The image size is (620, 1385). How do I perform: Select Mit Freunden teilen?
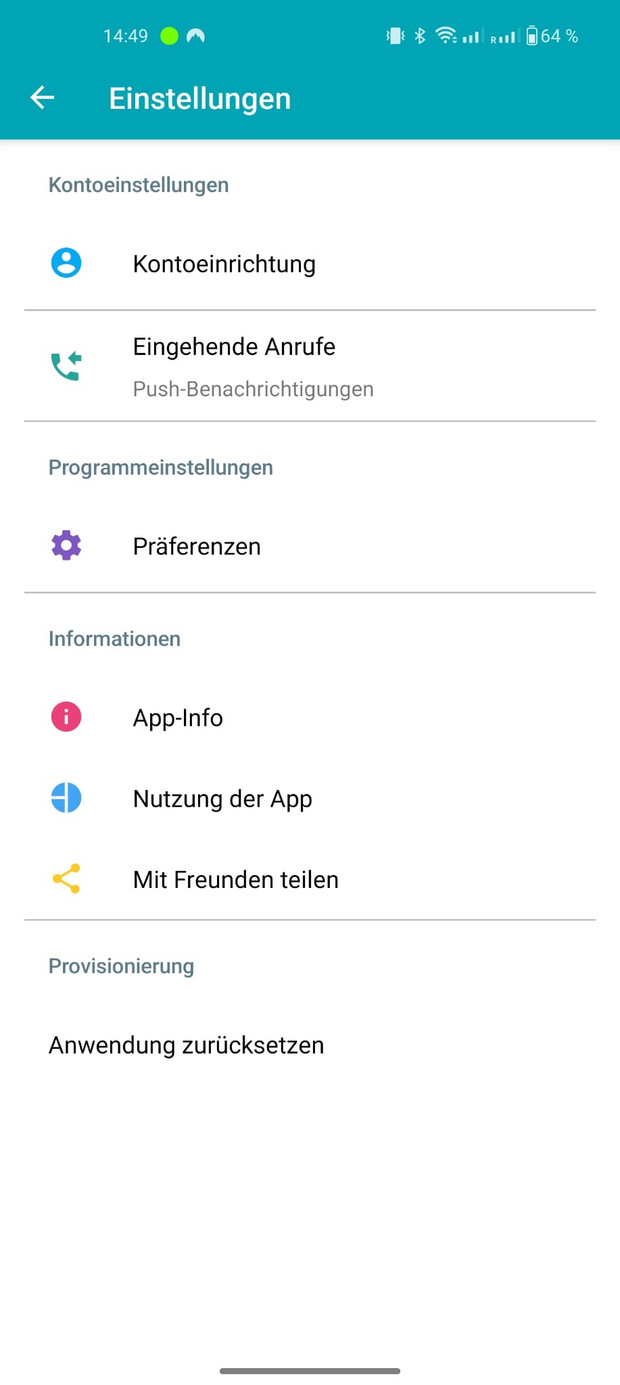click(235, 880)
